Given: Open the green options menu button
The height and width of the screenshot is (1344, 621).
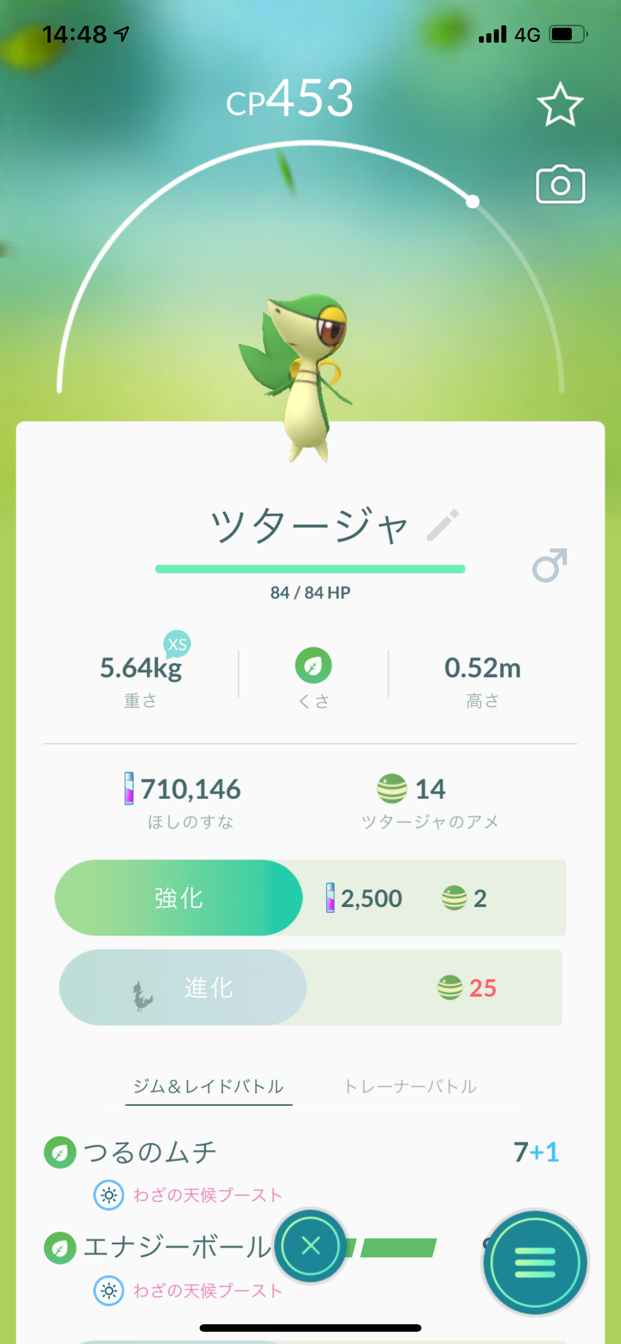Looking at the screenshot, I should (x=535, y=1262).
